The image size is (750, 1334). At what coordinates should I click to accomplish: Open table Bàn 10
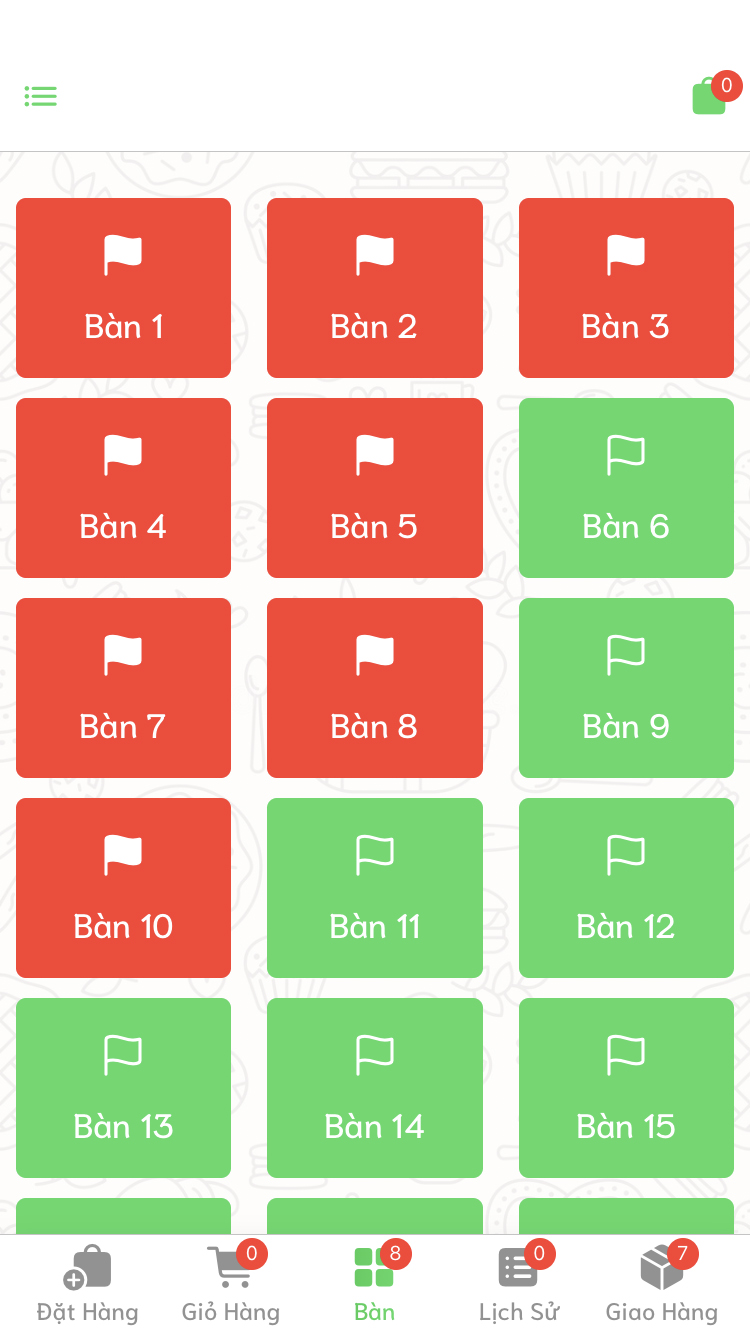(124, 888)
